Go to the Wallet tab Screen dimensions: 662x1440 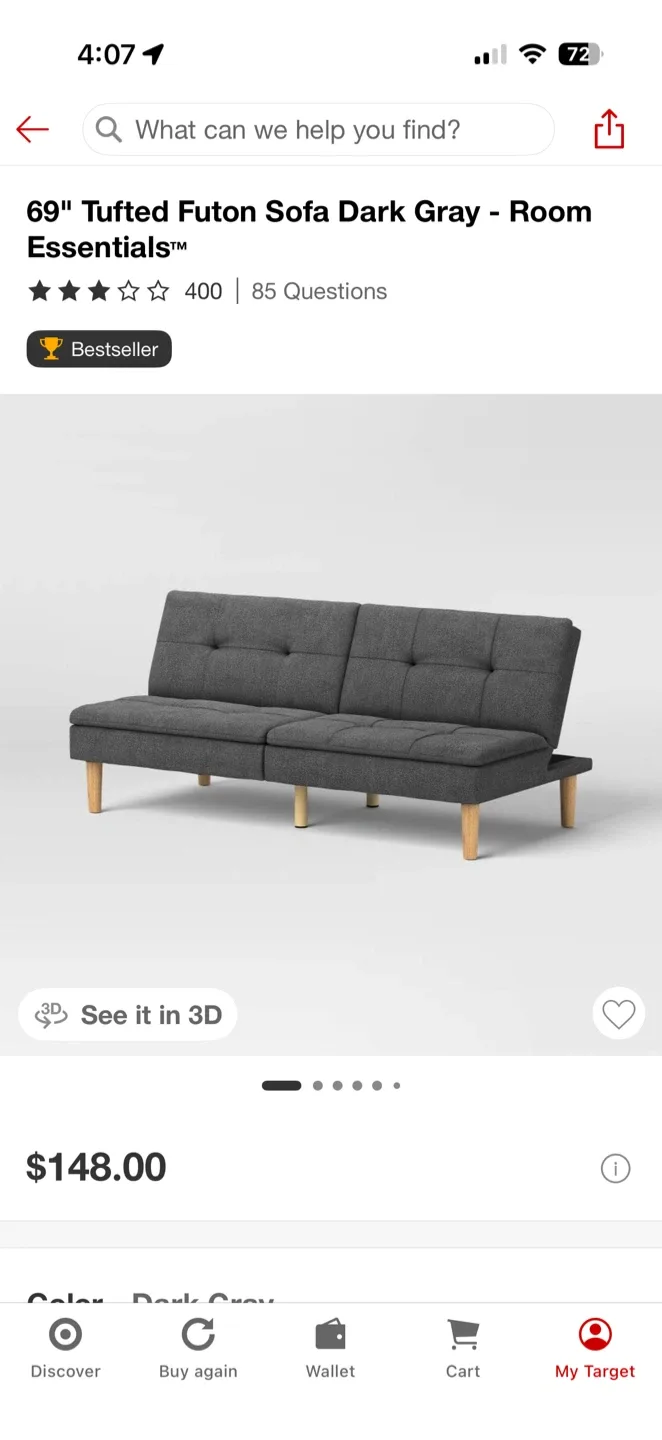point(330,1348)
